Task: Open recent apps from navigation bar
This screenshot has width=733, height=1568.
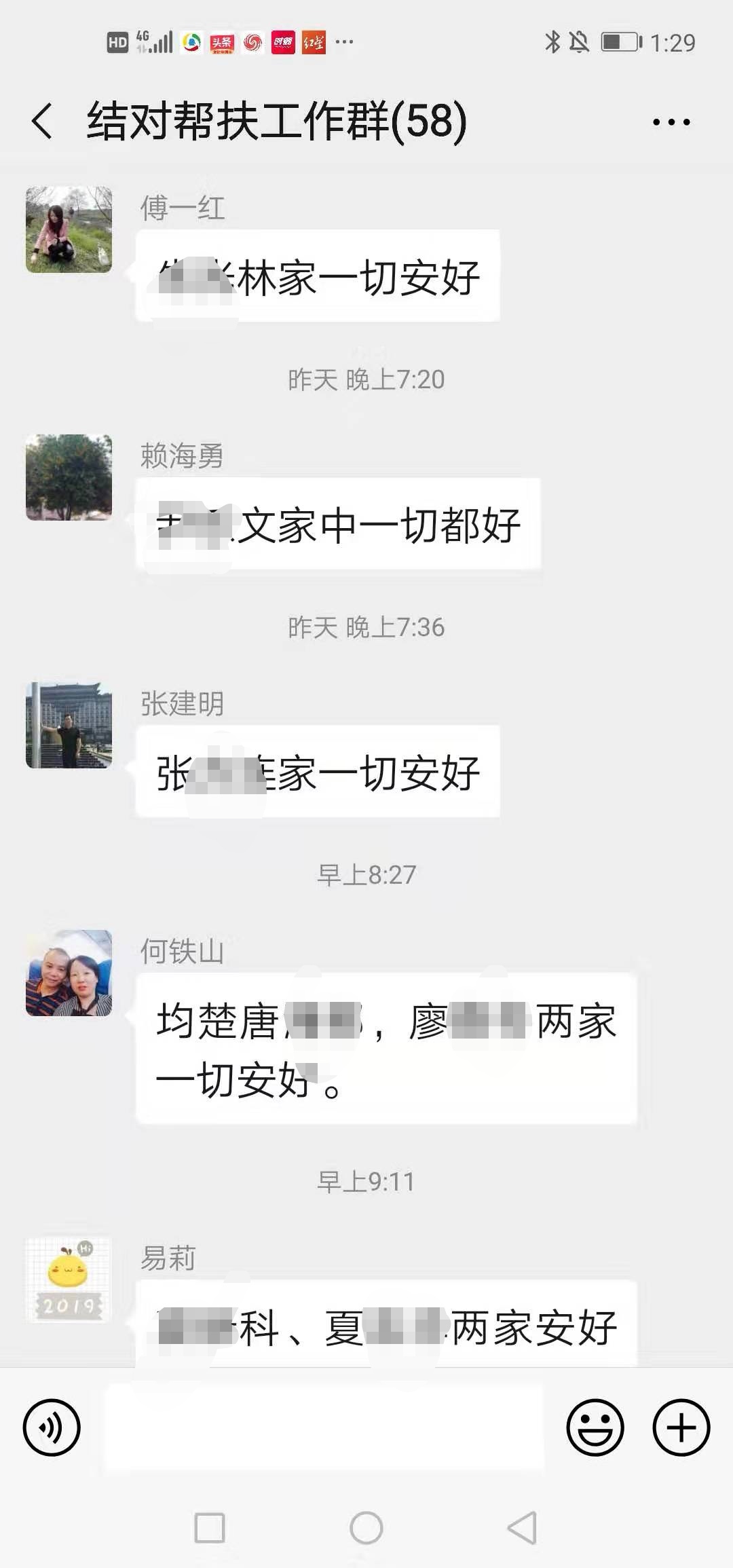Action: pos(210,1529)
